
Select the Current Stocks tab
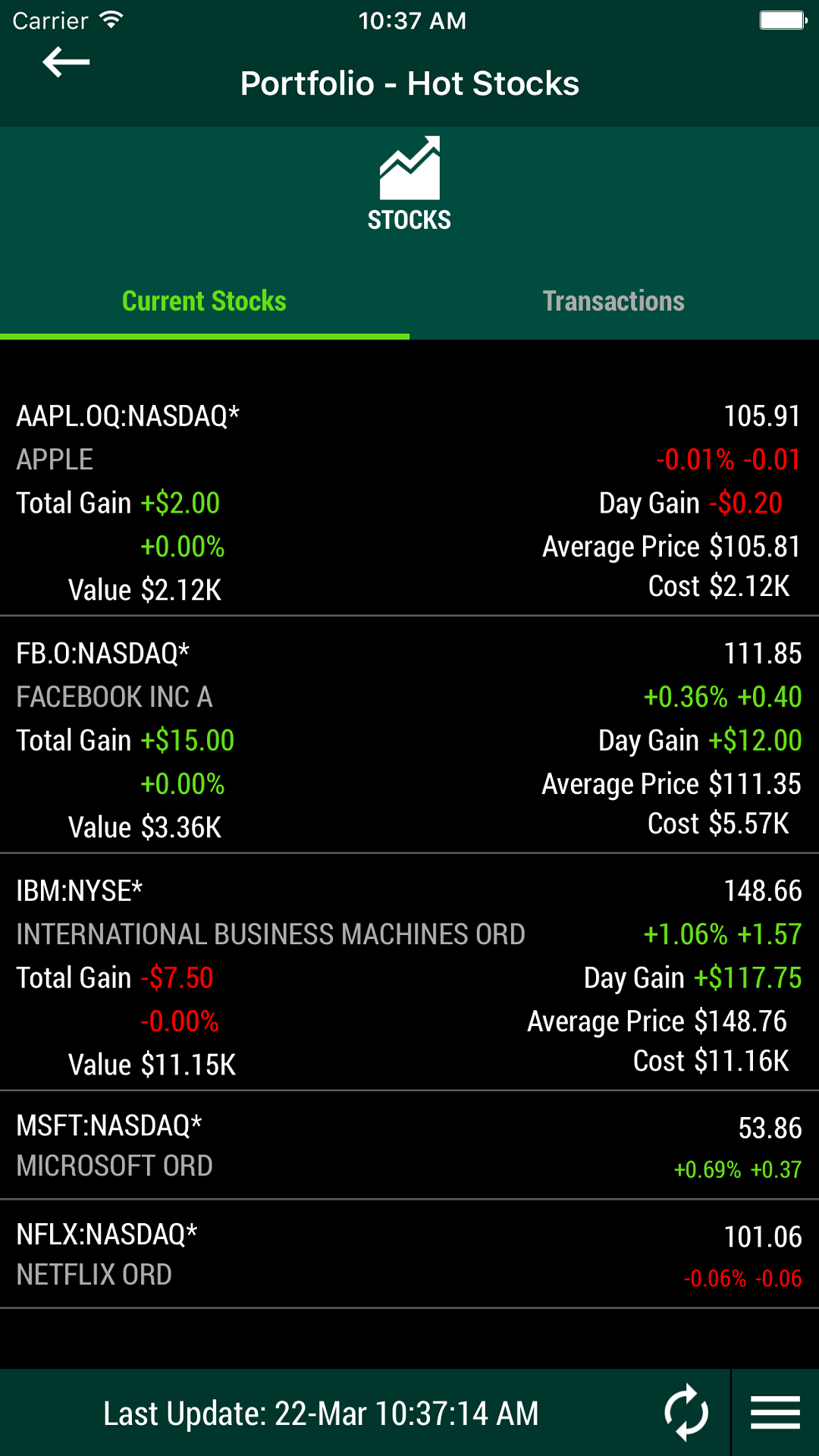[x=205, y=301]
